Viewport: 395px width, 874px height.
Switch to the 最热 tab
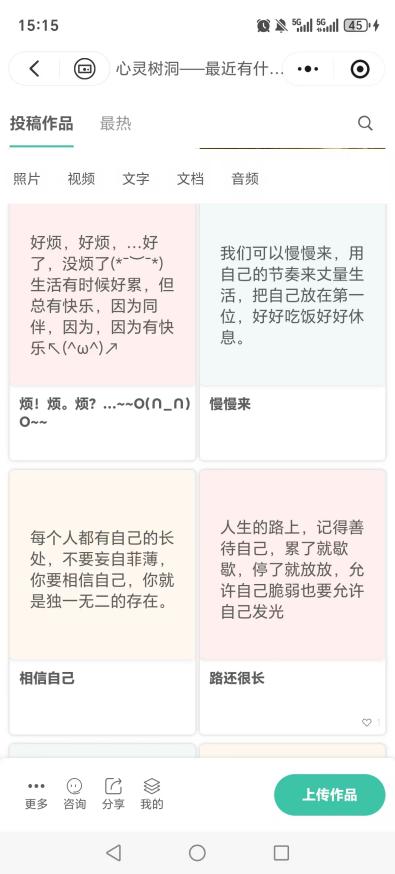pyautogui.click(x=115, y=124)
